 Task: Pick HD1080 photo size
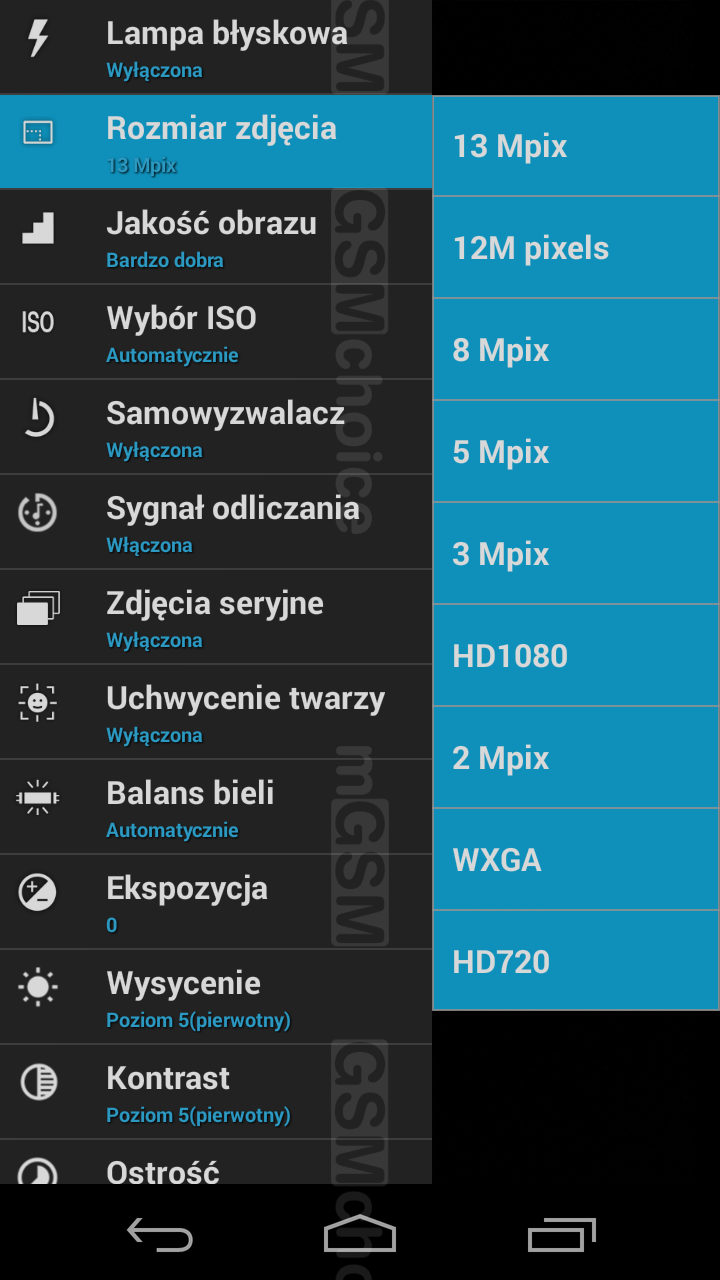[575, 656]
